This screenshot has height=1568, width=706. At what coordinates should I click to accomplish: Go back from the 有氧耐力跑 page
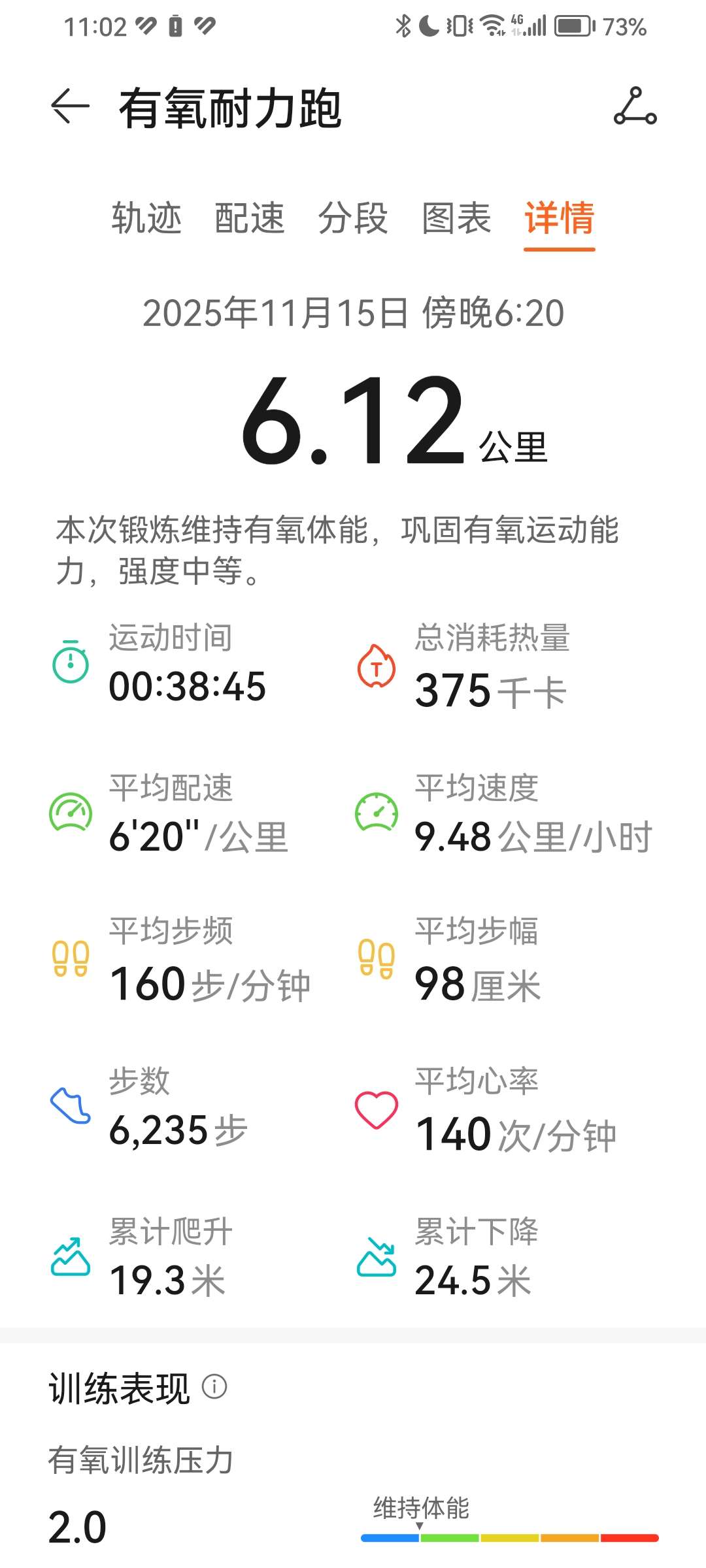click(x=70, y=106)
